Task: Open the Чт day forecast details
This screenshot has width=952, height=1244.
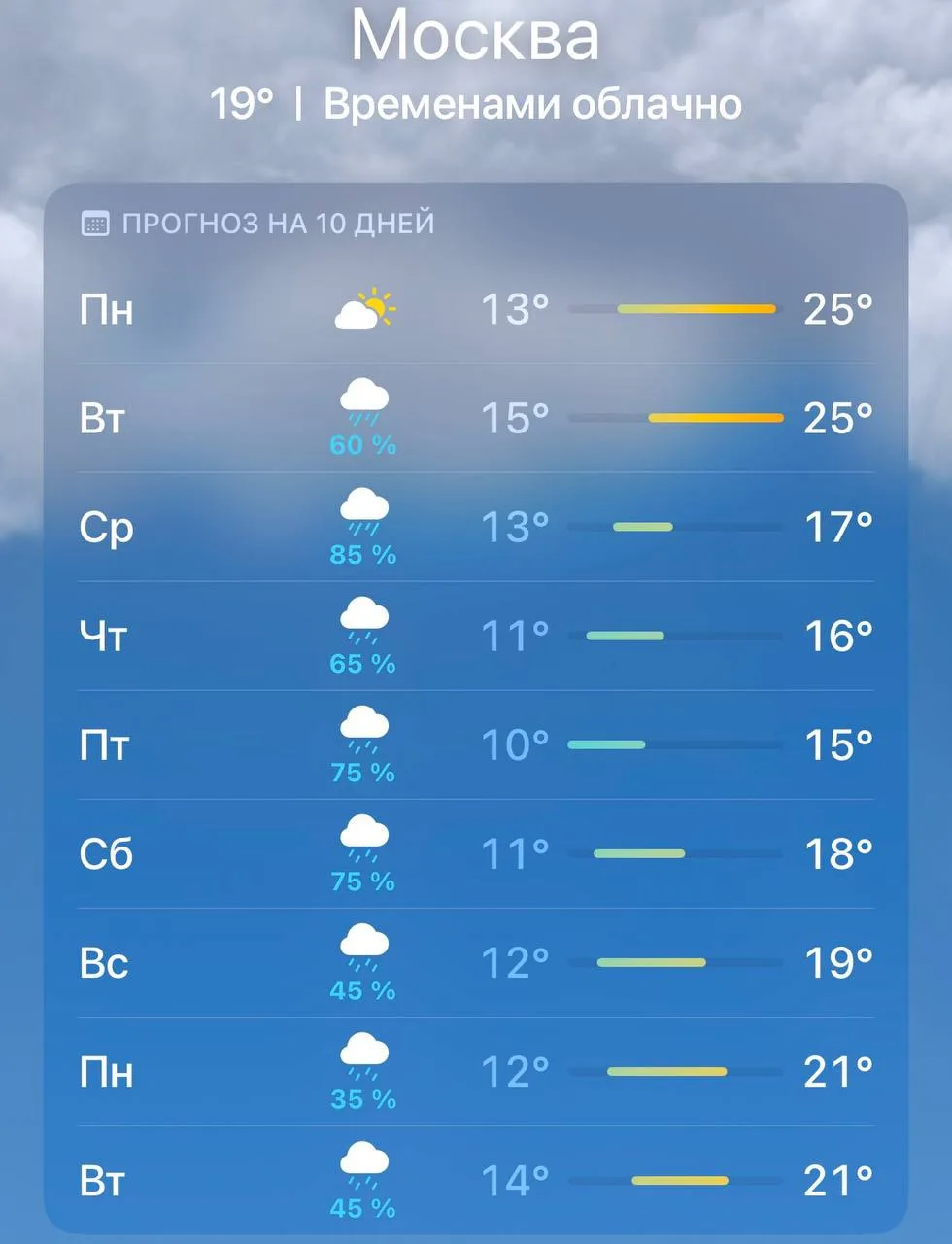Action: tap(476, 636)
